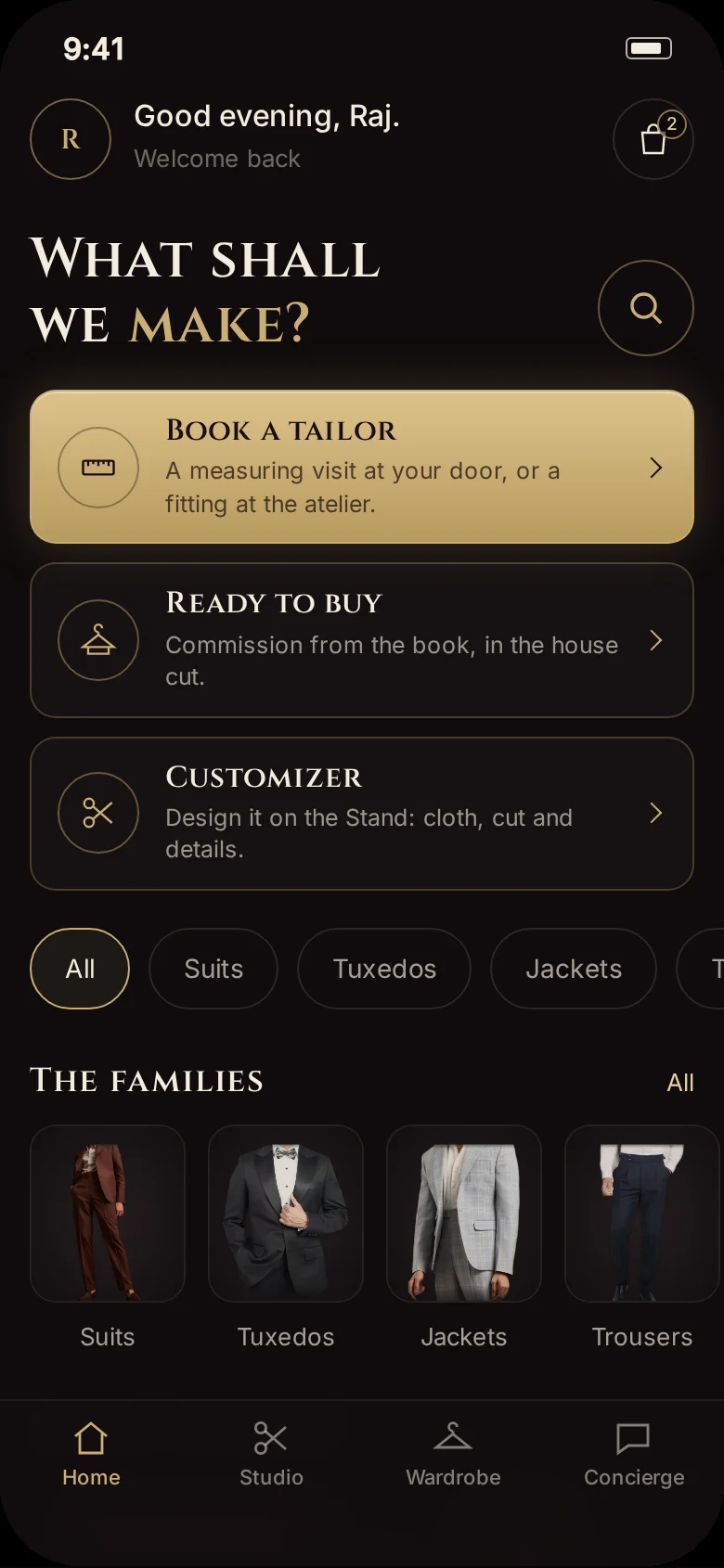Viewport: 724px width, 1568px height.
Task: Open the Ready to Buy card
Action: pos(362,640)
